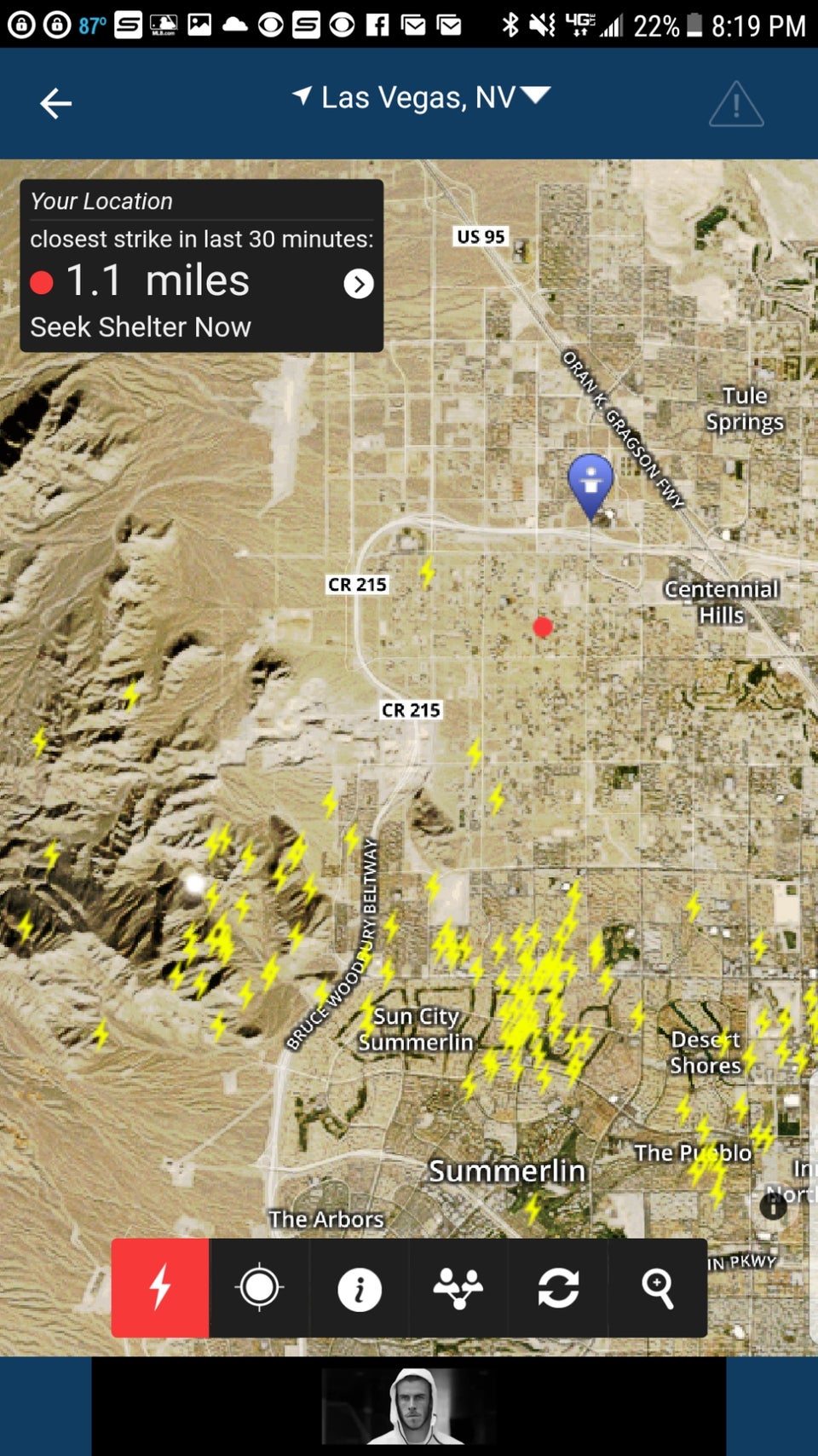This screenshot has width=818, height=1456.
Task: Open the zoom magnifier toolbar button
Action: (657, 1288)
